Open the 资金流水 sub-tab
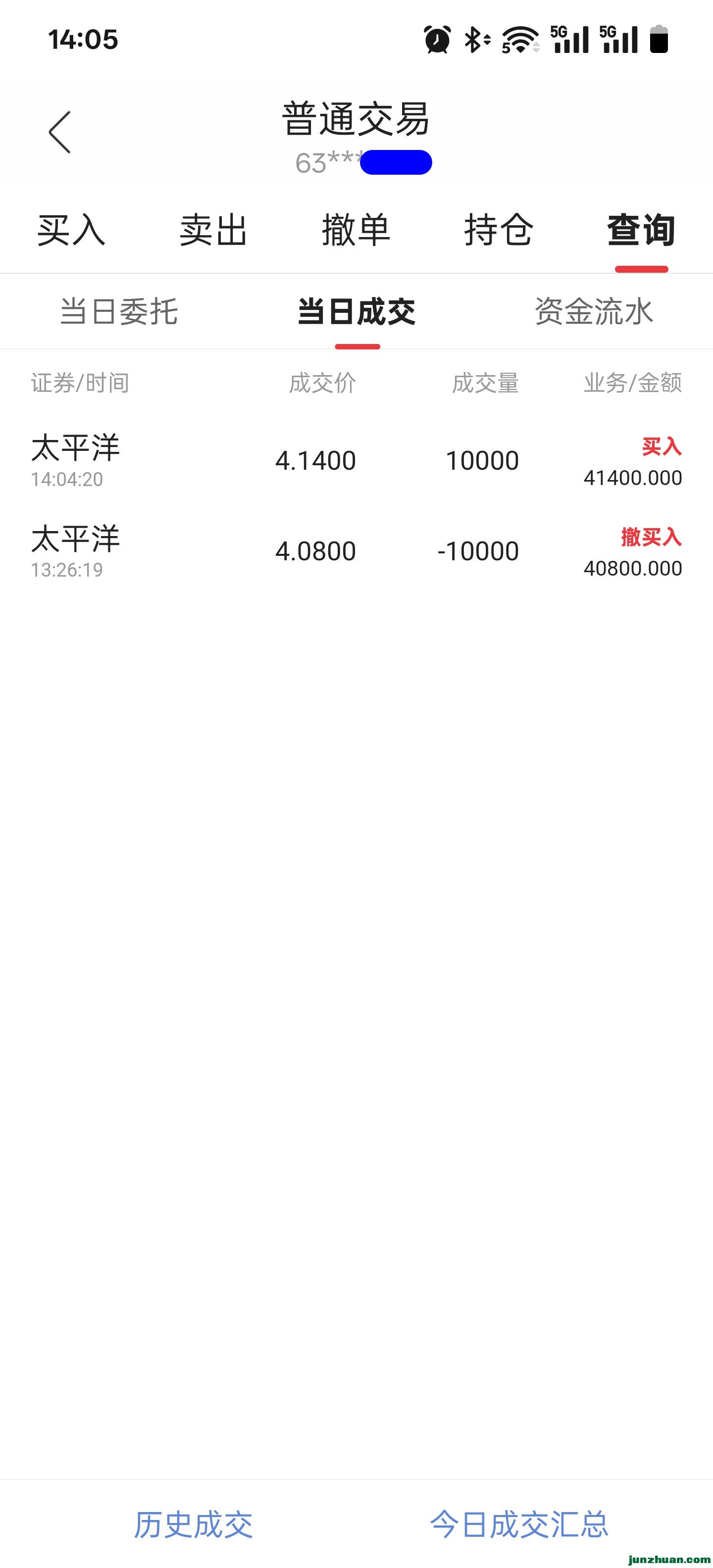This screenshot has width=713, height=1568. 594,312
